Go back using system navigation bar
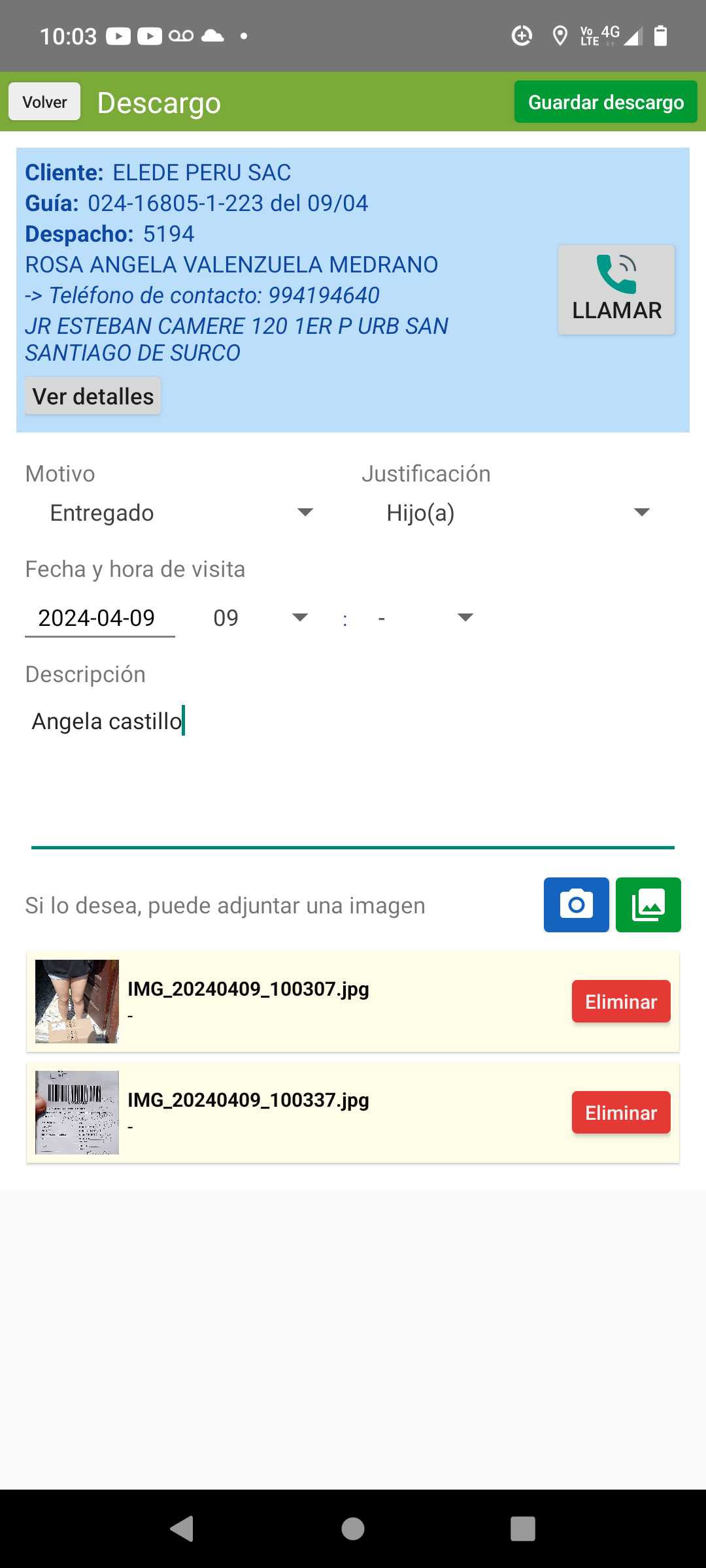Image resolution: width=706 pixels, height=1568 pixels. pos(182,1529)
